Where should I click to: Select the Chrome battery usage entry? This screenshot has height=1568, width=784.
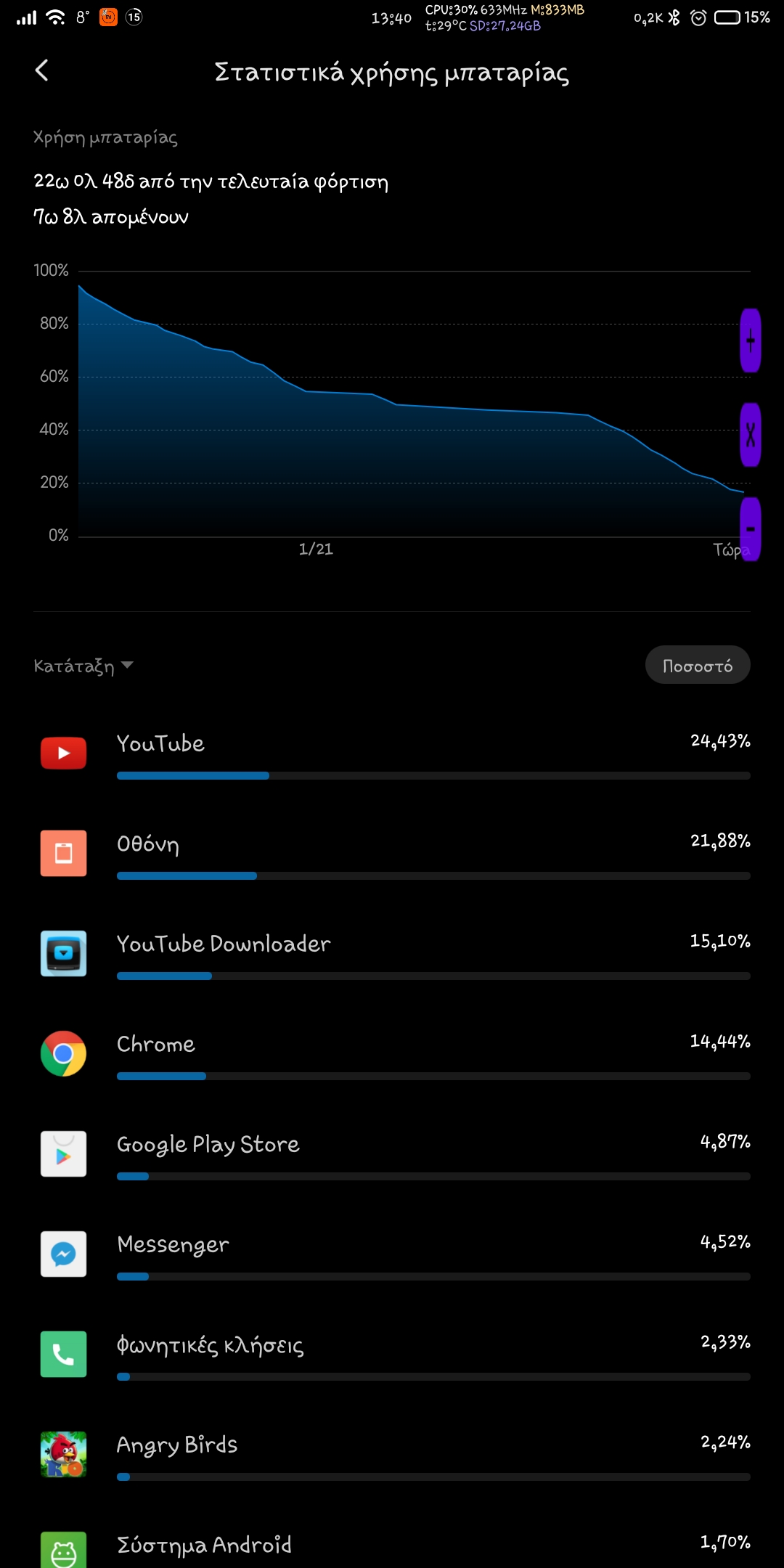coord(392,1054)
